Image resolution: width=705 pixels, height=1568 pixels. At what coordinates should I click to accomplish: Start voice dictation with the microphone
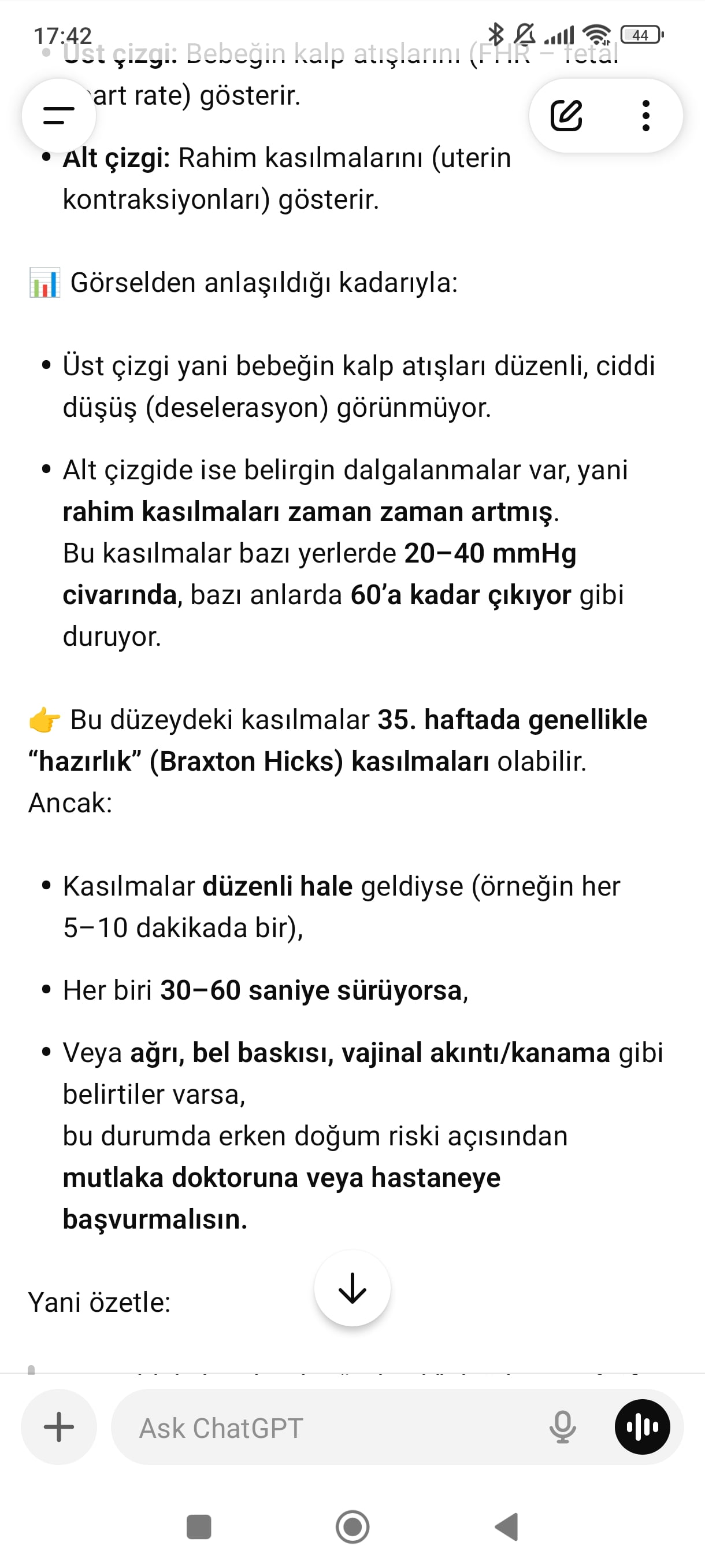[562, 1426]
